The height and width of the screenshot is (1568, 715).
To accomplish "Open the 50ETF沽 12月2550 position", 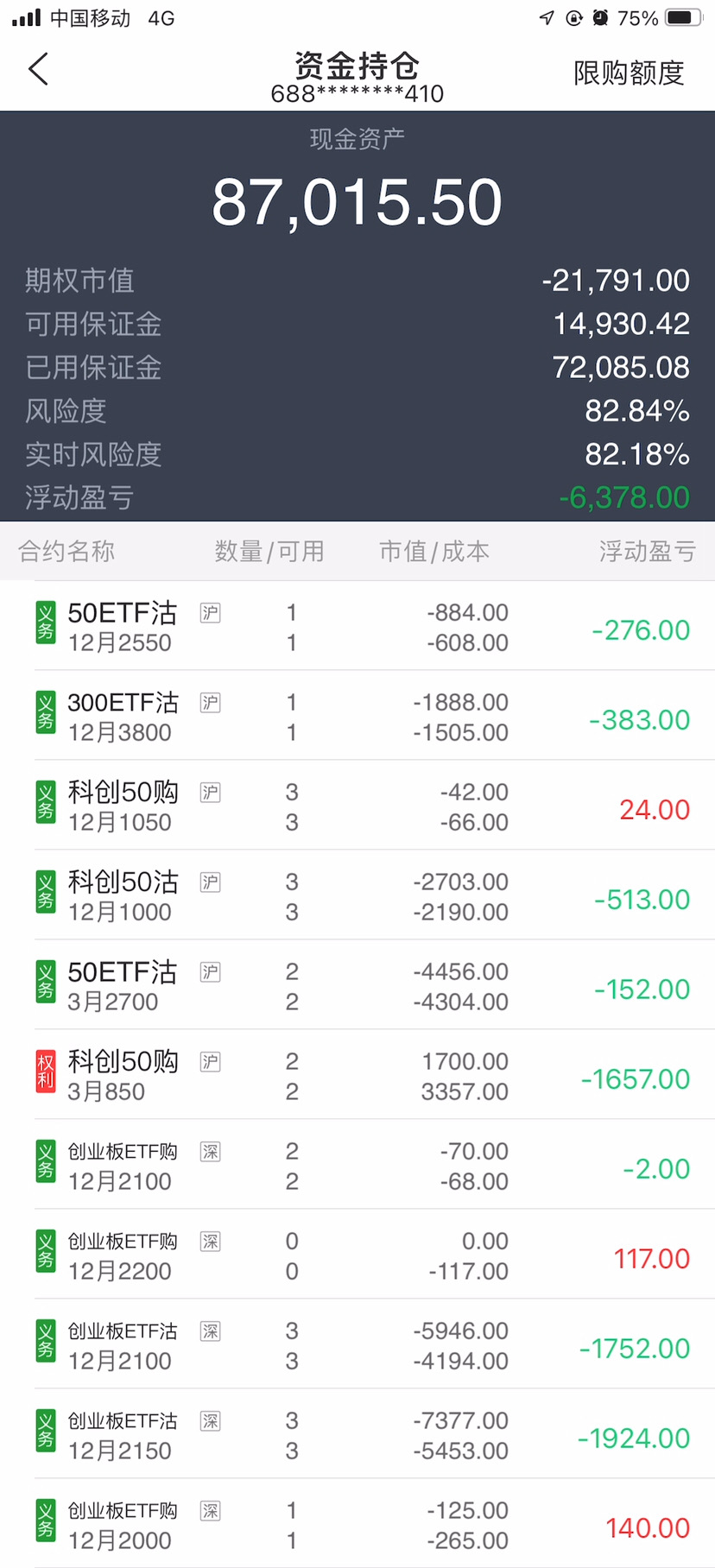I will tap(357, 626).
